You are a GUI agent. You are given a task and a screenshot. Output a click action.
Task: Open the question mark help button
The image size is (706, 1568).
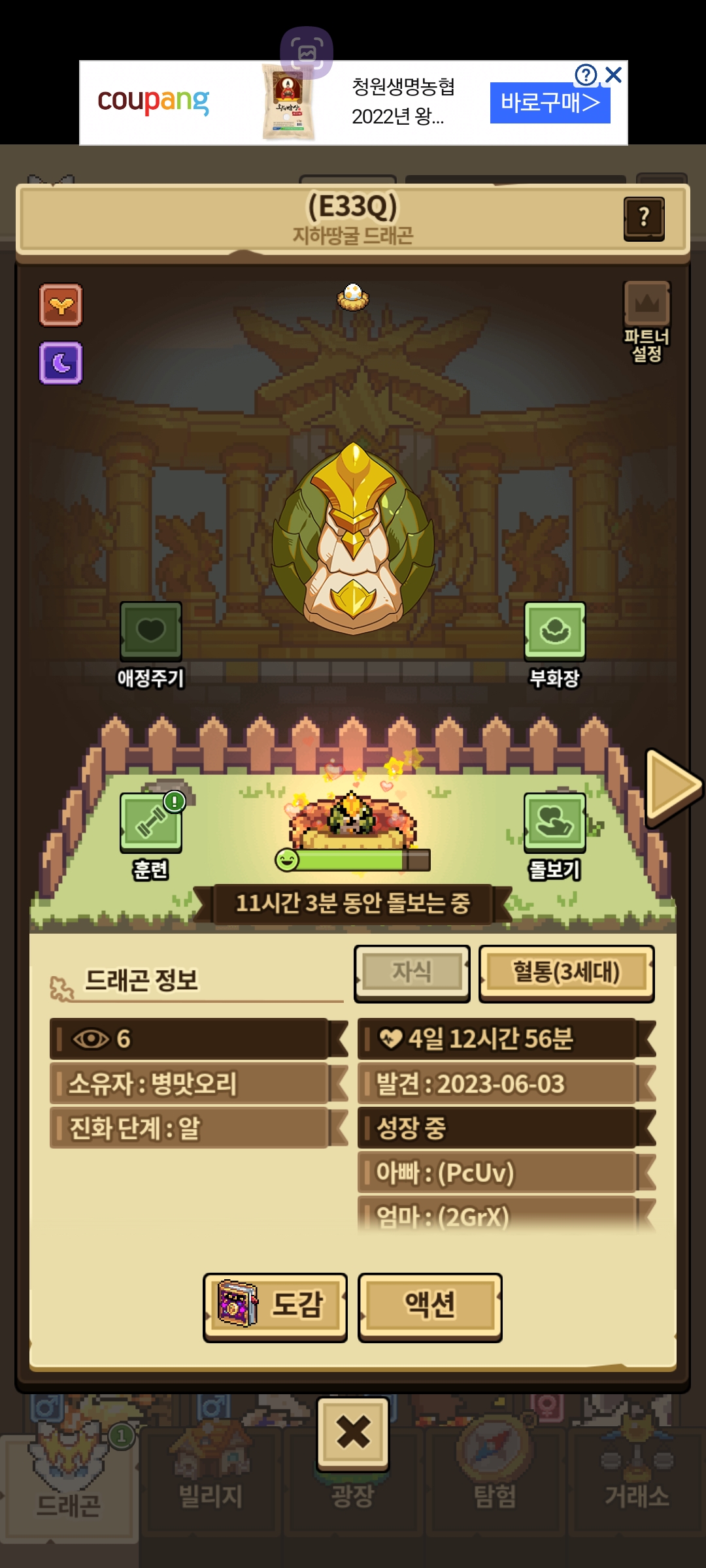click(644, 218)
